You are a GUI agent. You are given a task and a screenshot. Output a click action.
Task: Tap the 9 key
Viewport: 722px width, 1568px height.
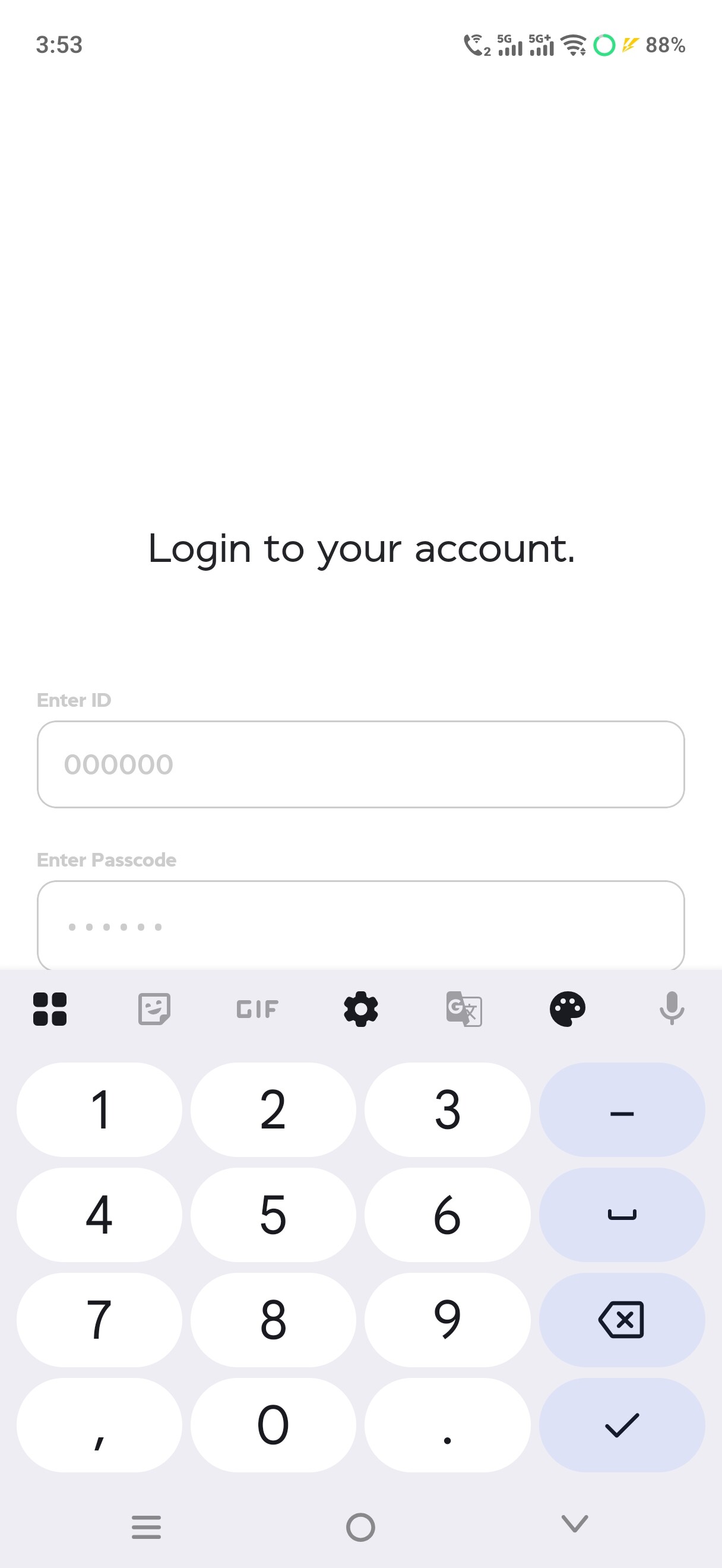(x=447, y=1319)
